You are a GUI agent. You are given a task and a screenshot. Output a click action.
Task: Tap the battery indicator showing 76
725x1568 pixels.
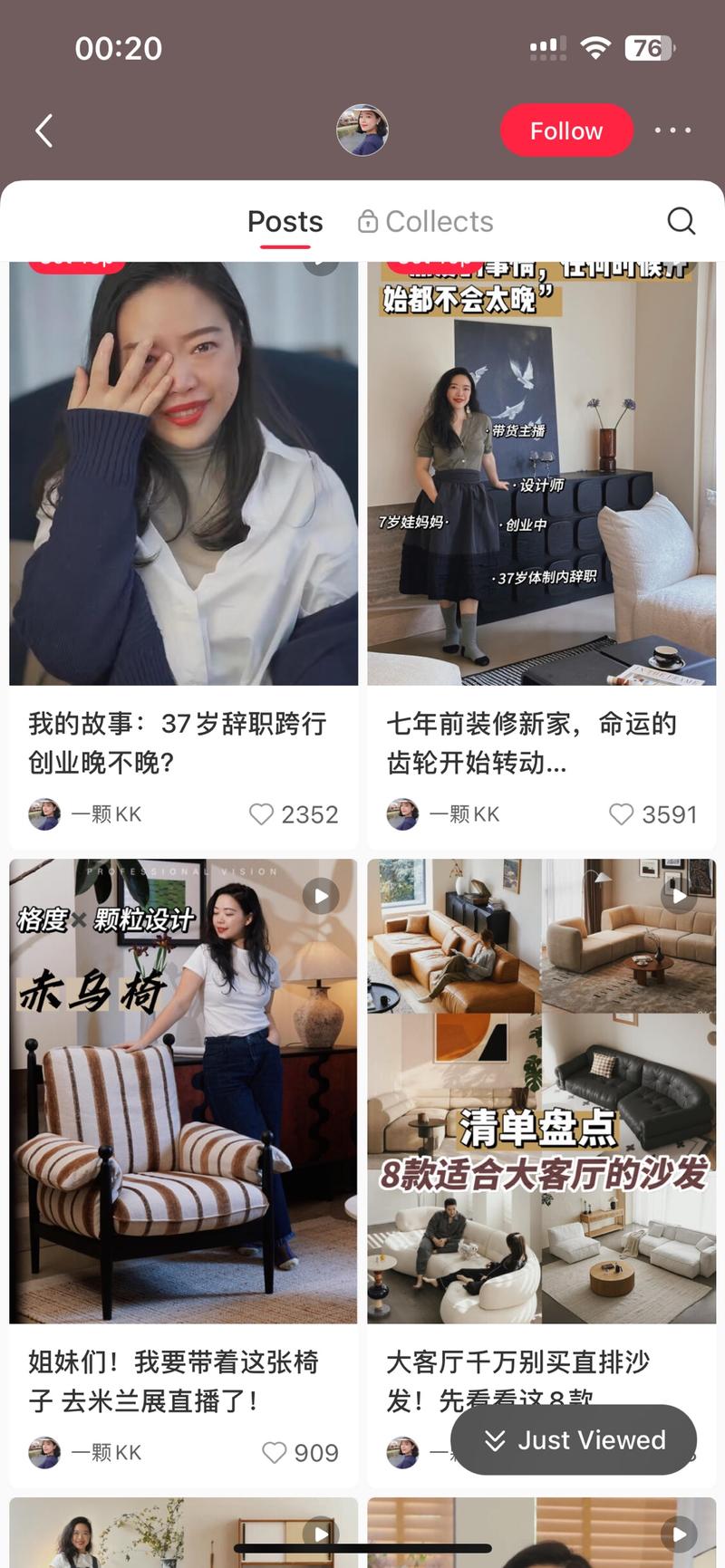pos(650,47)
